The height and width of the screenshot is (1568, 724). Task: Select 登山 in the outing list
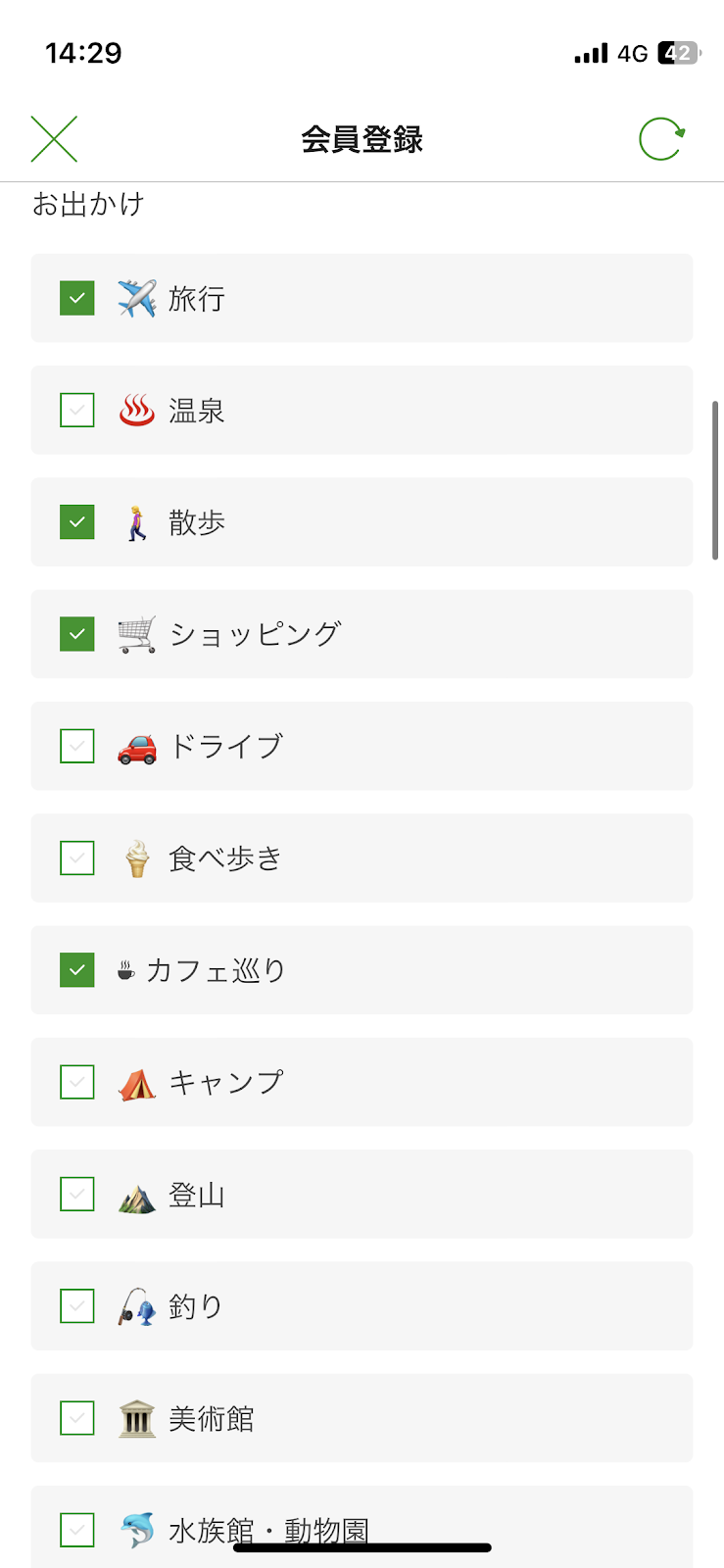tap(77, 1194)
